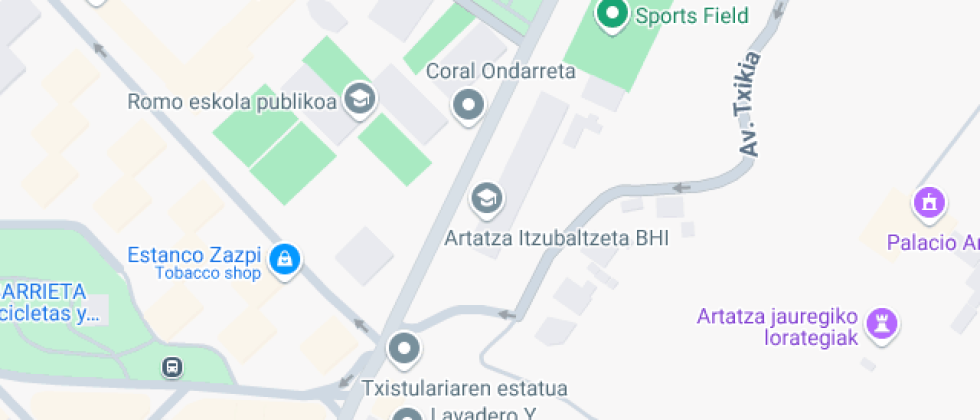Screen dimensions: 980x420
Task: Select the bus stop icon
Action: [x=173, y=367]
